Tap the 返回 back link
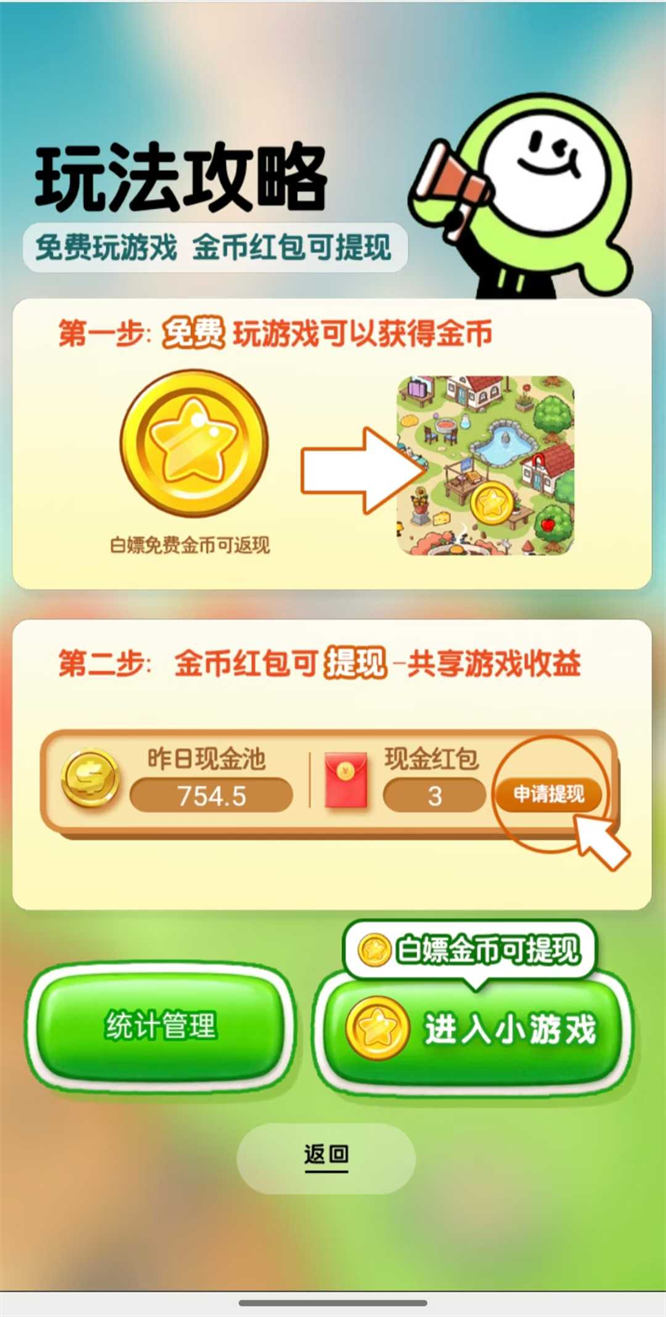Image resolution: width=666 pixels, height=1317 pixels. (x=326, y=1157)
